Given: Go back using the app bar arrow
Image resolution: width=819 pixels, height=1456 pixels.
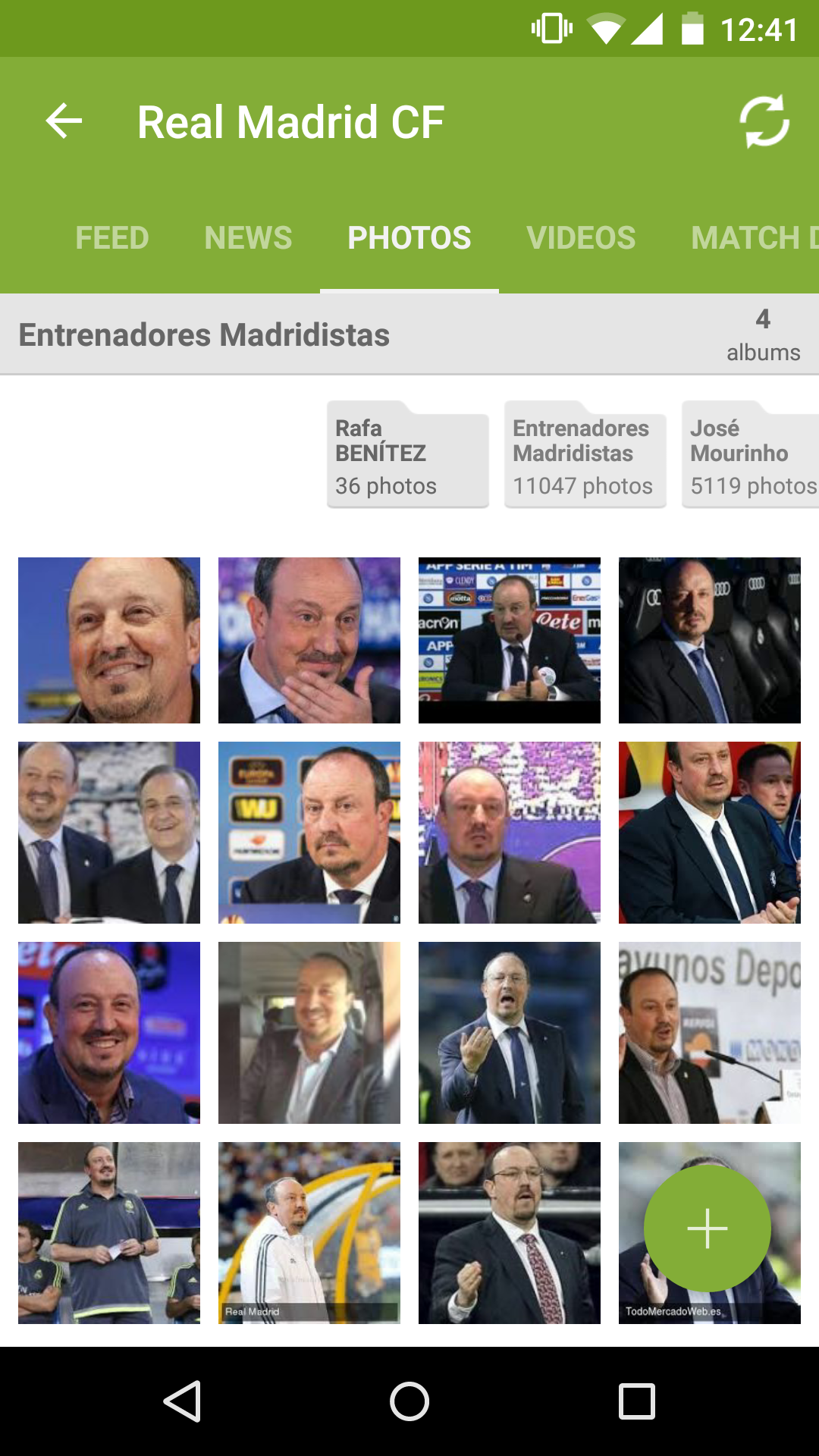Looking at the screenshot, I should 64,121.
